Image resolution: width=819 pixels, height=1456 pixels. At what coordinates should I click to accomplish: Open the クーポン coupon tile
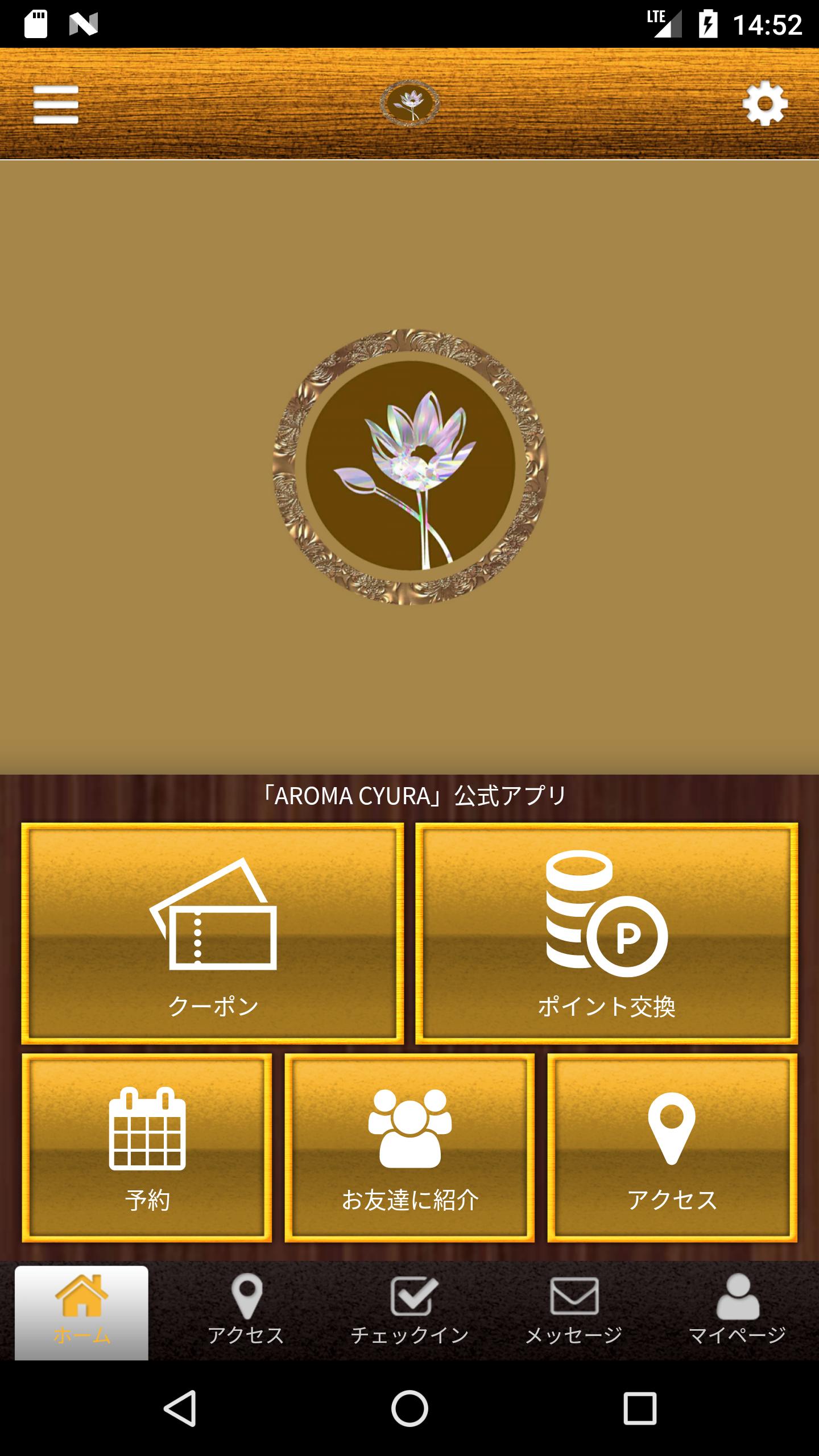pyautogui.click(x=213, y=933)
